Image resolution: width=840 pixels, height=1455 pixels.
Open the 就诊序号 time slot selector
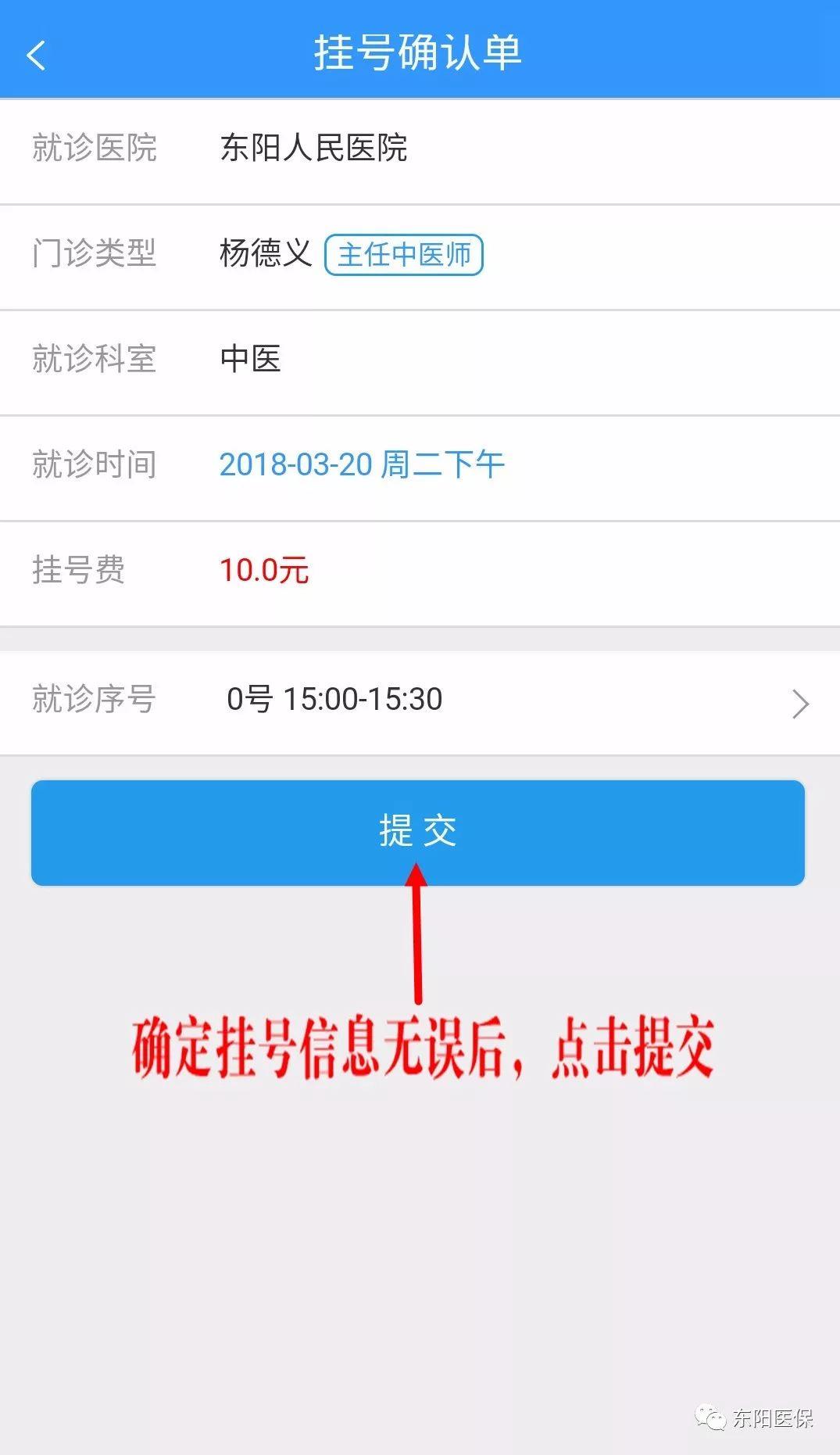(x=420, y=703)
